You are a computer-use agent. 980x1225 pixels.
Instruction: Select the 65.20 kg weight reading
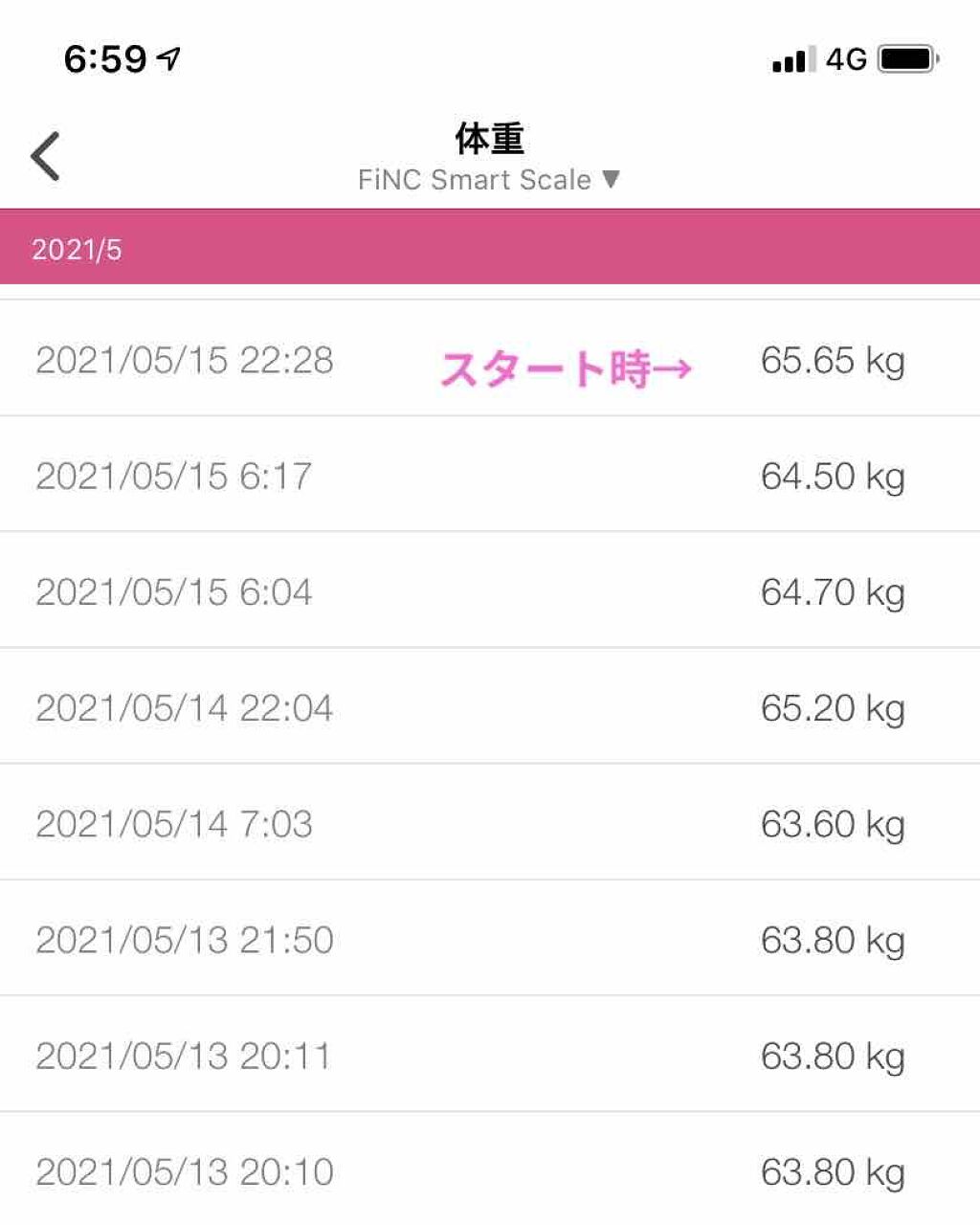(x=829, y=707)
